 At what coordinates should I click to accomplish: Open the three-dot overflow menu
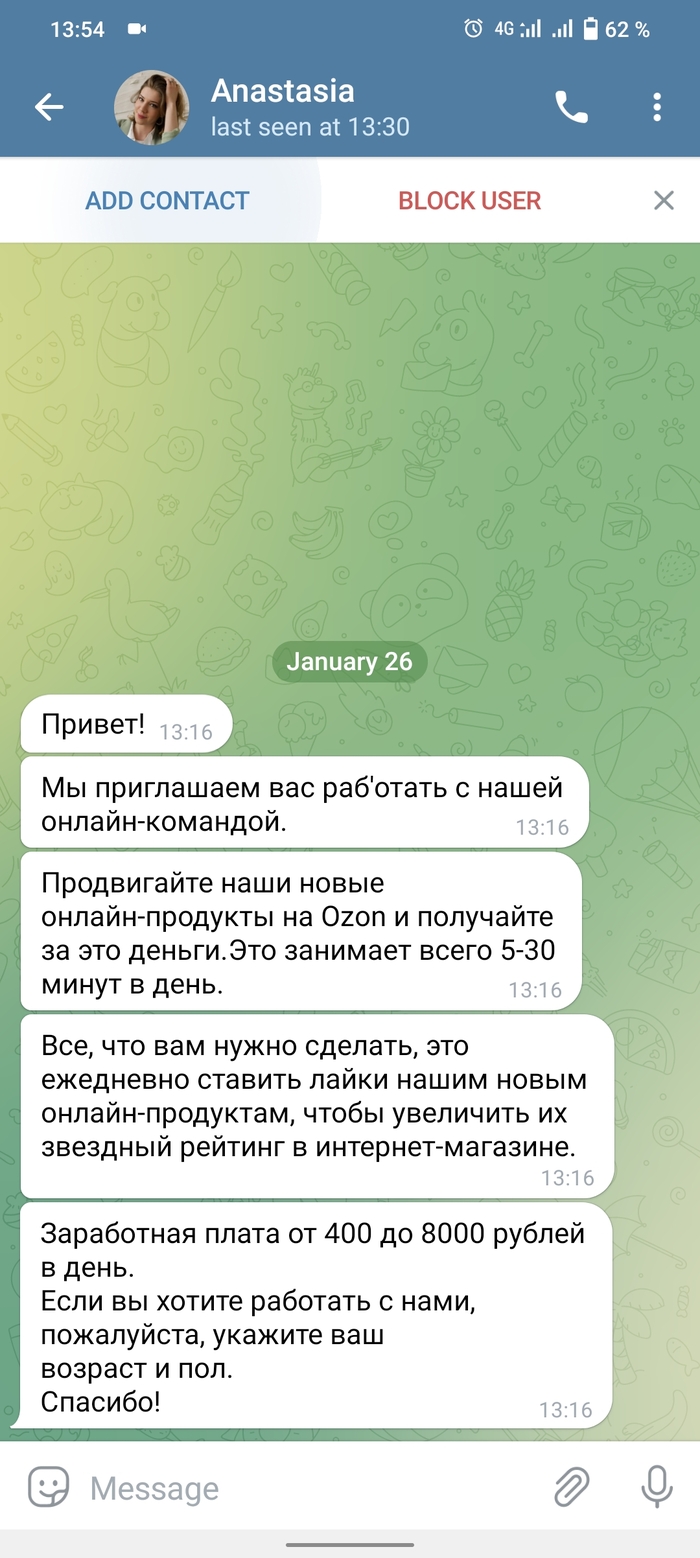pos(657,108)
